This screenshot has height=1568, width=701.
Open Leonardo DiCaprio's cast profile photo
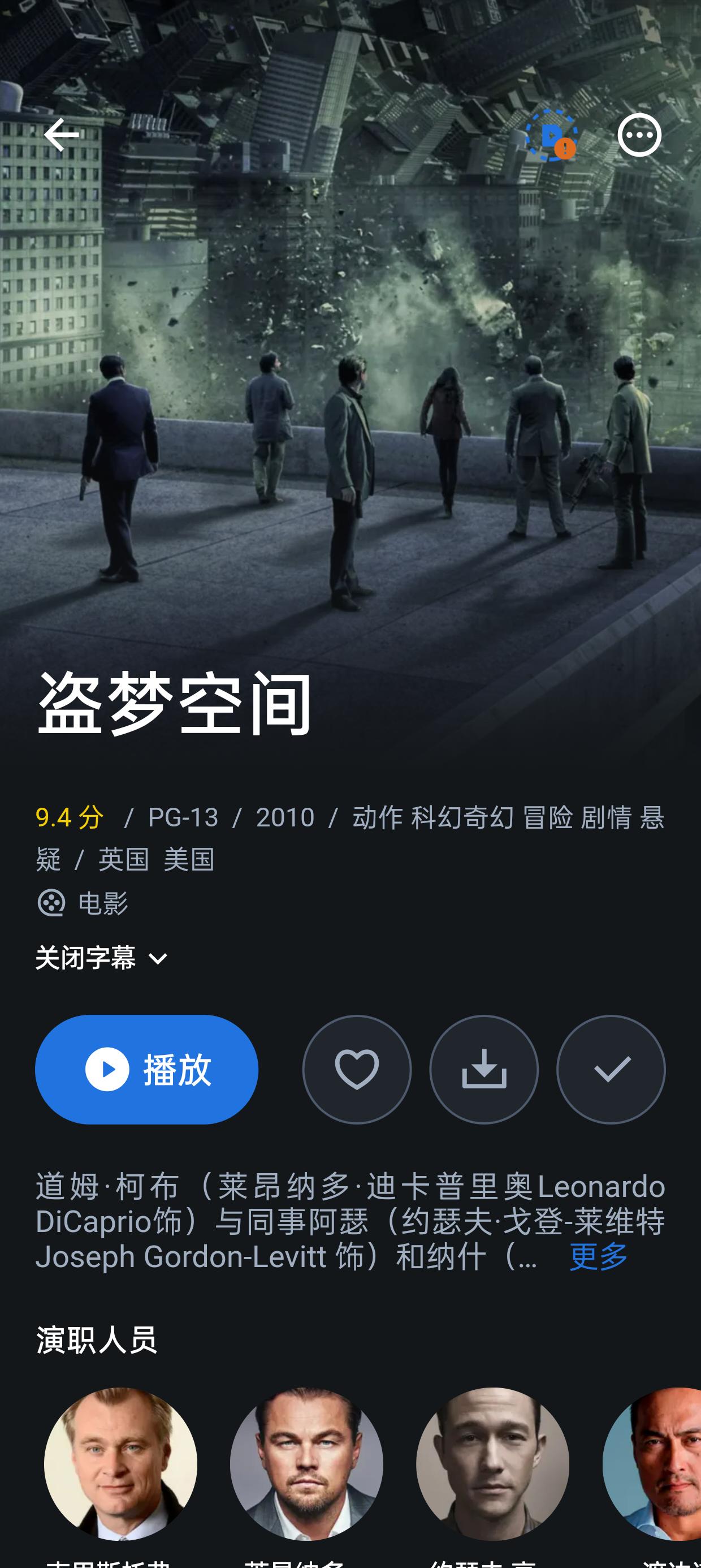pyautogui.click(x=306, y=1463)
